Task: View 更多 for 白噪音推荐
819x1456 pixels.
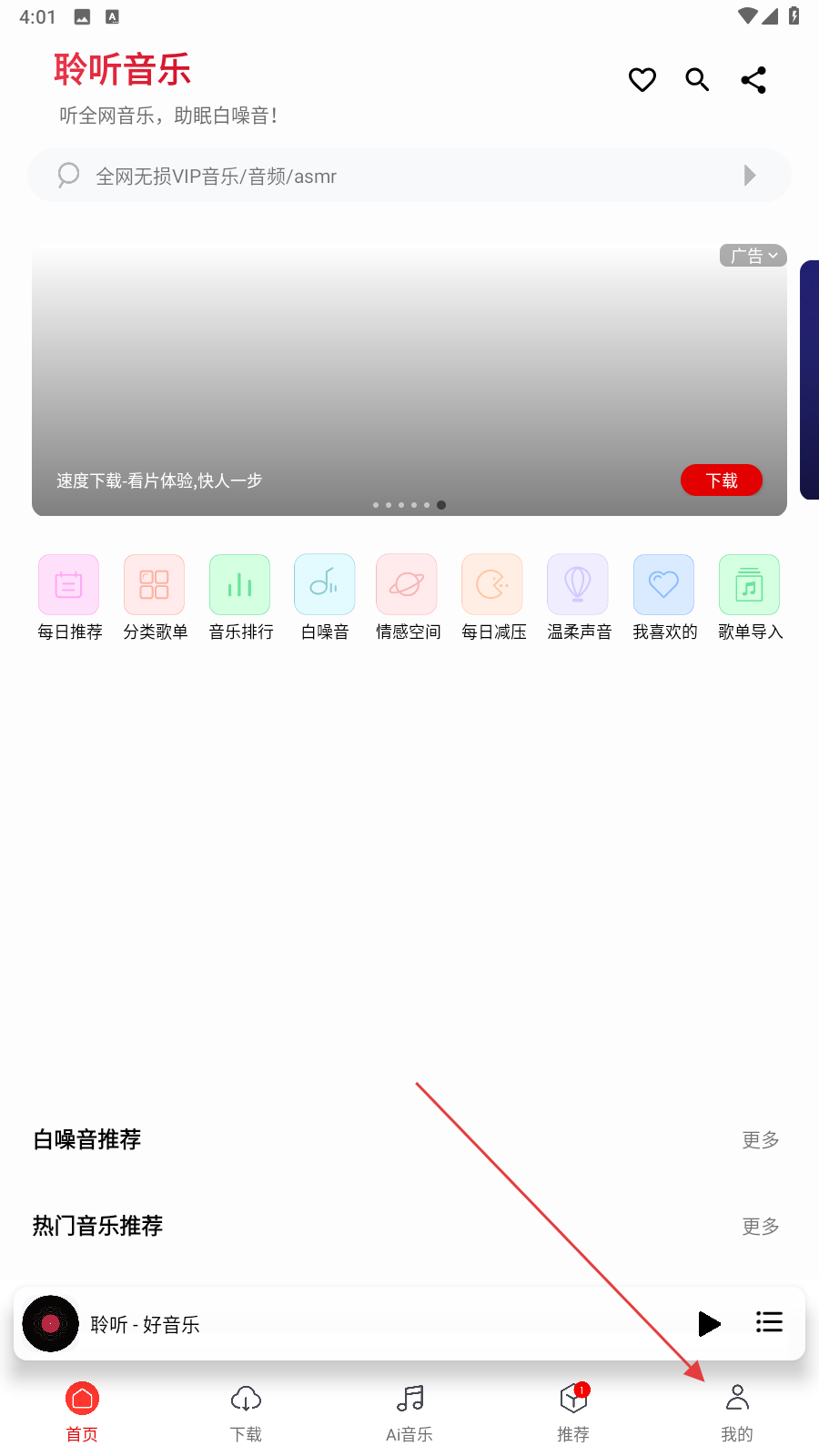Action: click(760, 1140)
